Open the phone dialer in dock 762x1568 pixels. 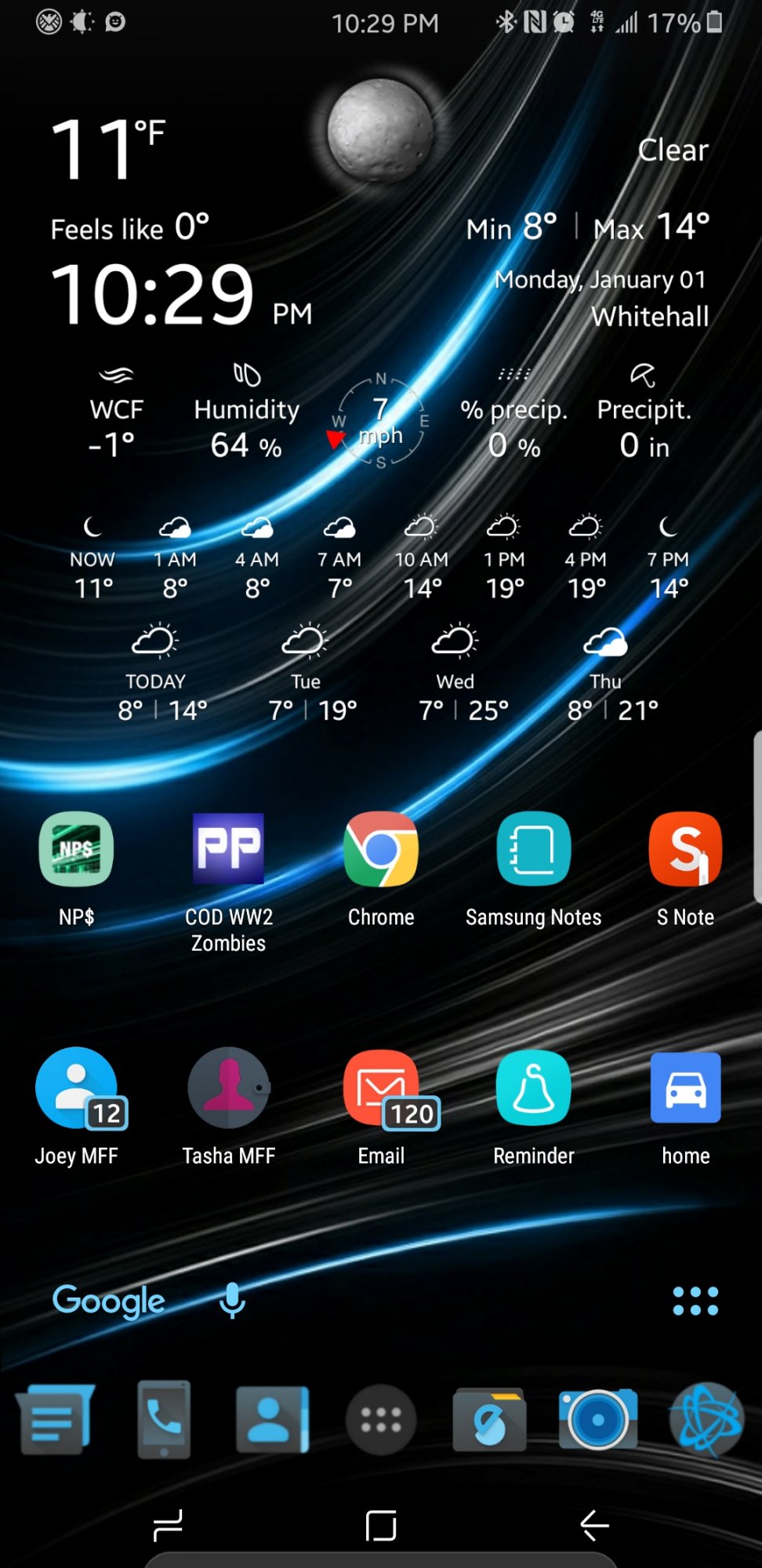pyautogui.click(x=164, y=1419)
